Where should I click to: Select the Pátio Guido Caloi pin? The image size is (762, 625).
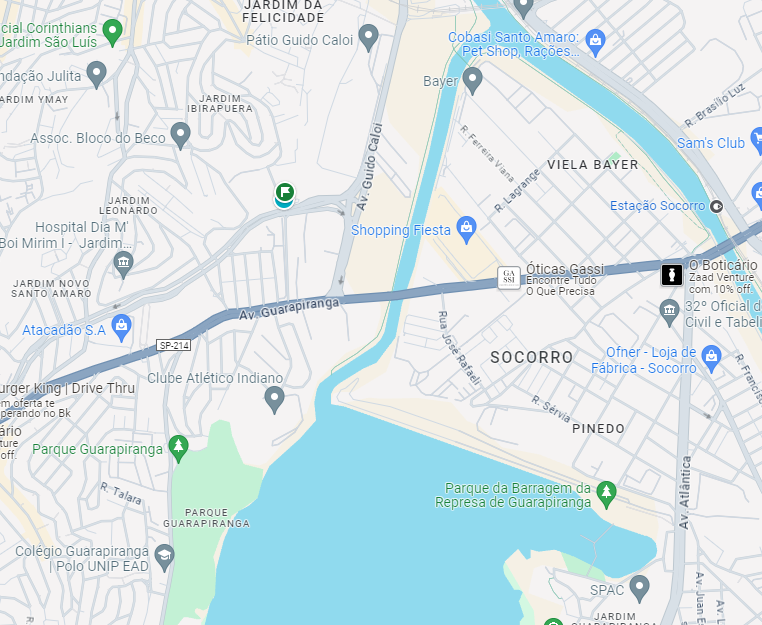click(x=369, y=38)
